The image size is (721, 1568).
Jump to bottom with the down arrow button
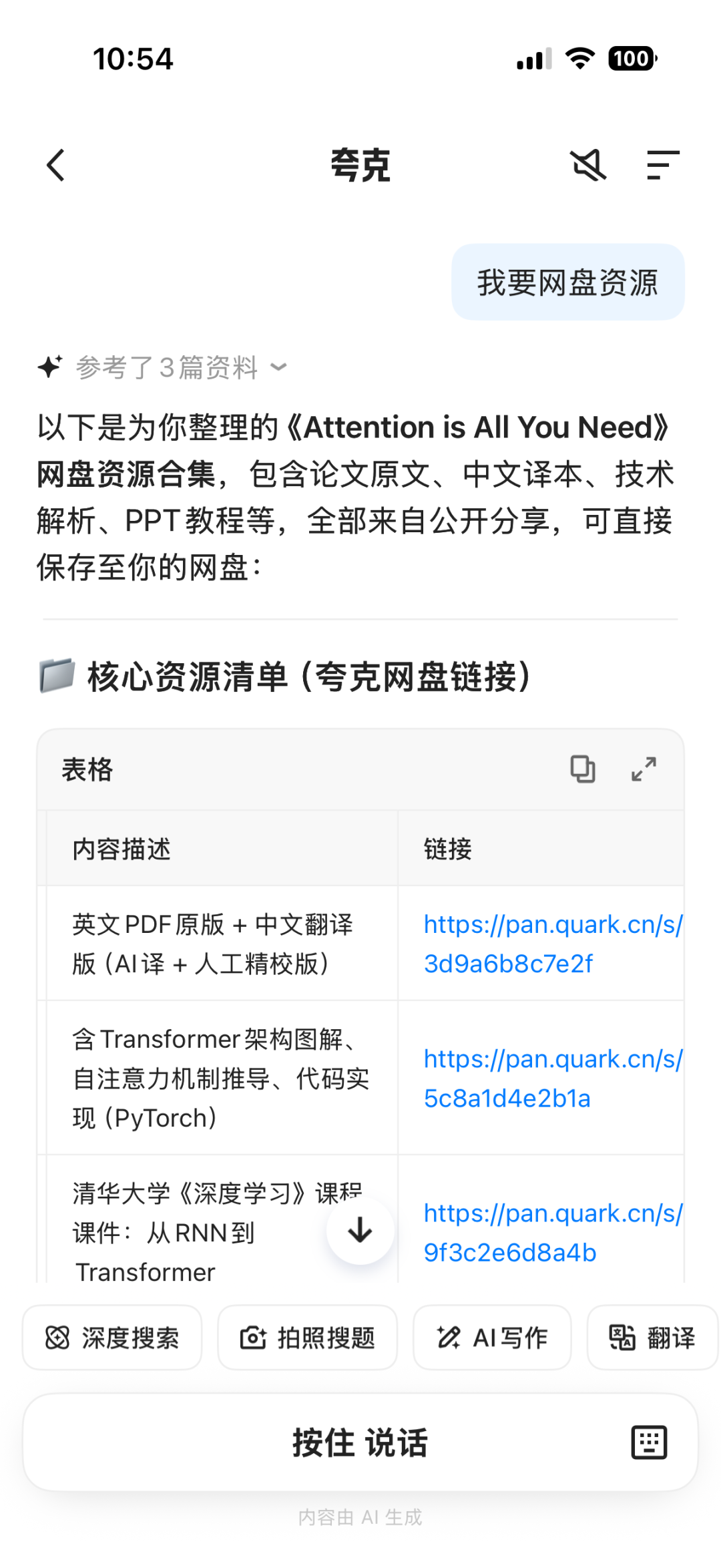click(360, 1230)
